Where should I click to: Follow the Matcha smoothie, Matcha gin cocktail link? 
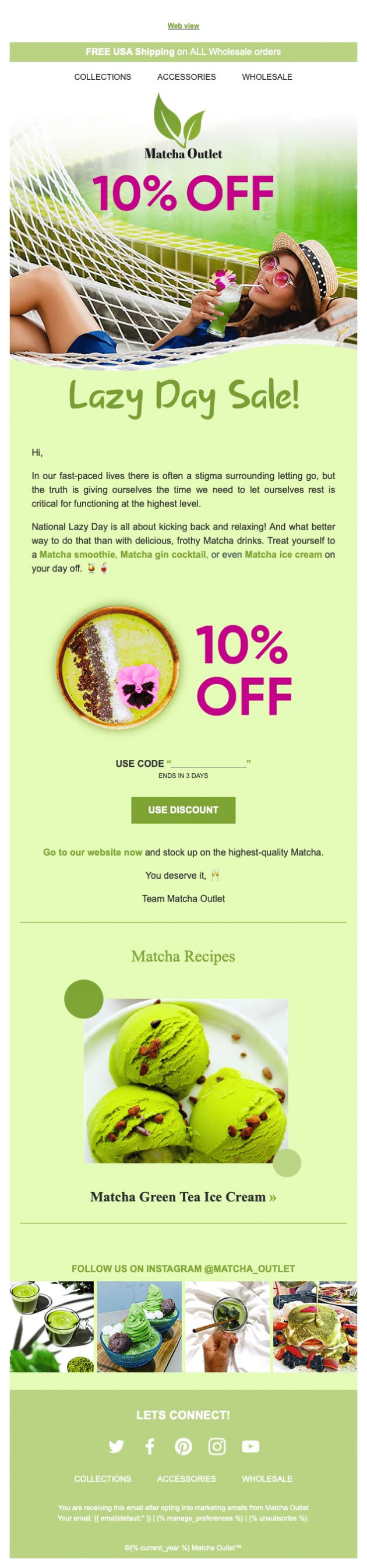click(x=123, y=555)
